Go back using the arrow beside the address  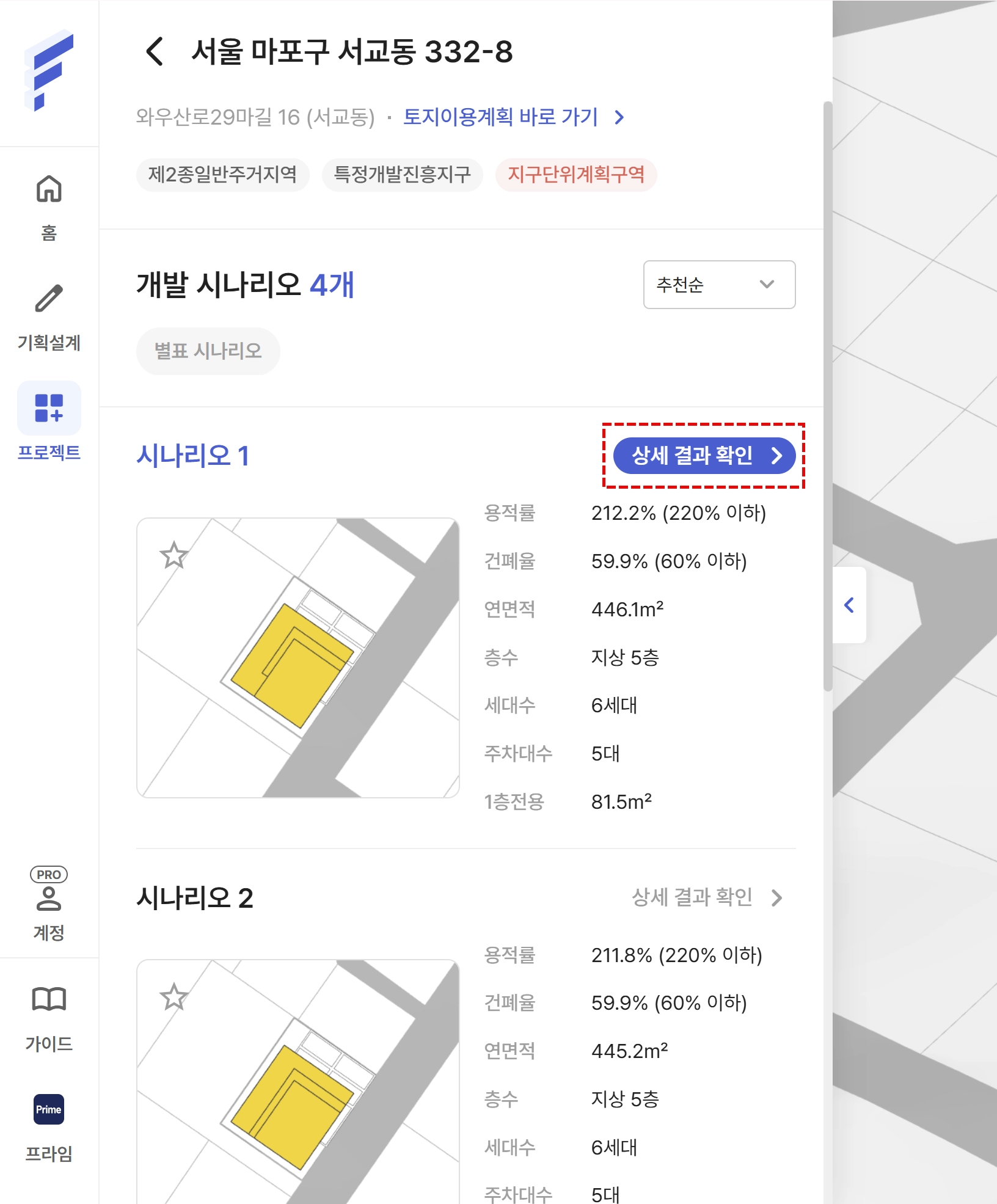point(155,51)
